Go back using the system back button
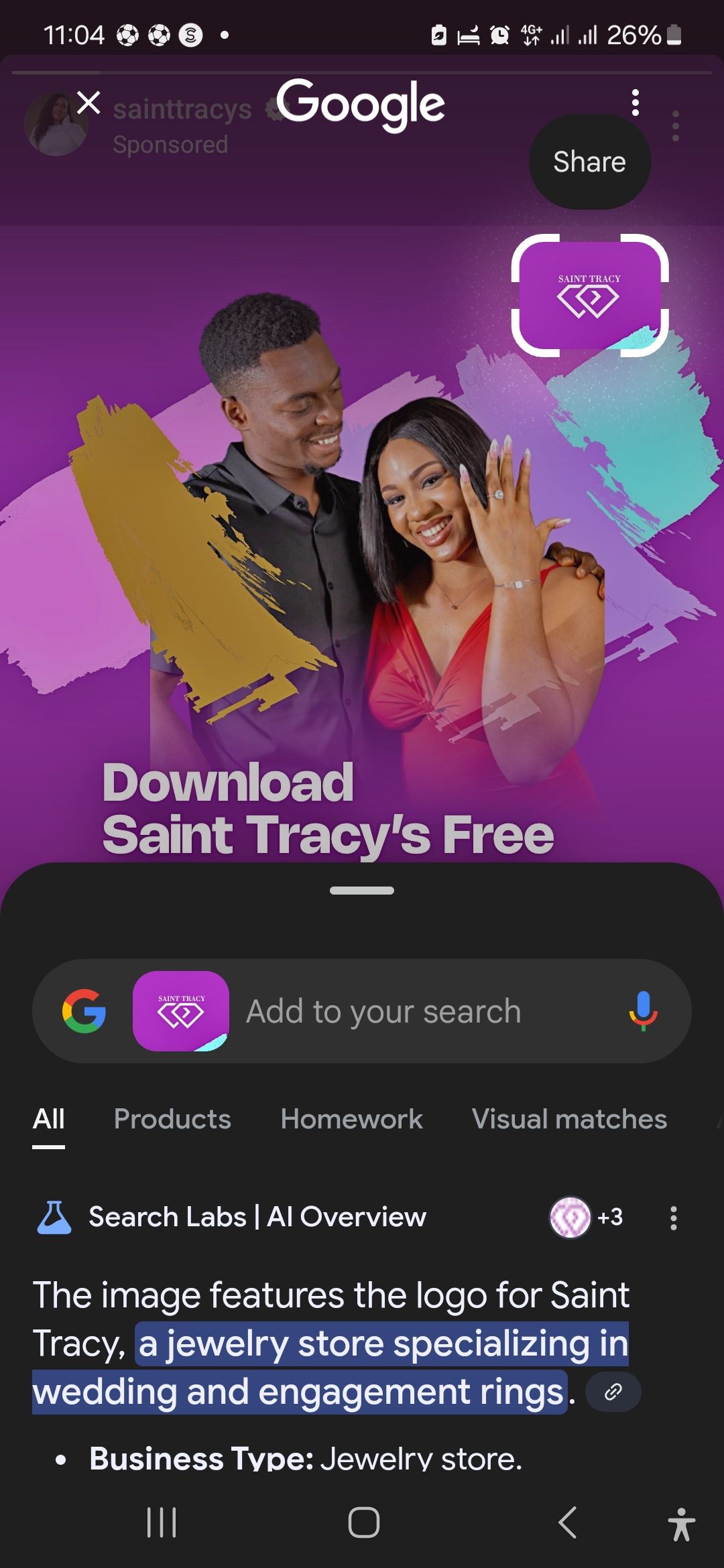 [x=567, y=1522]
